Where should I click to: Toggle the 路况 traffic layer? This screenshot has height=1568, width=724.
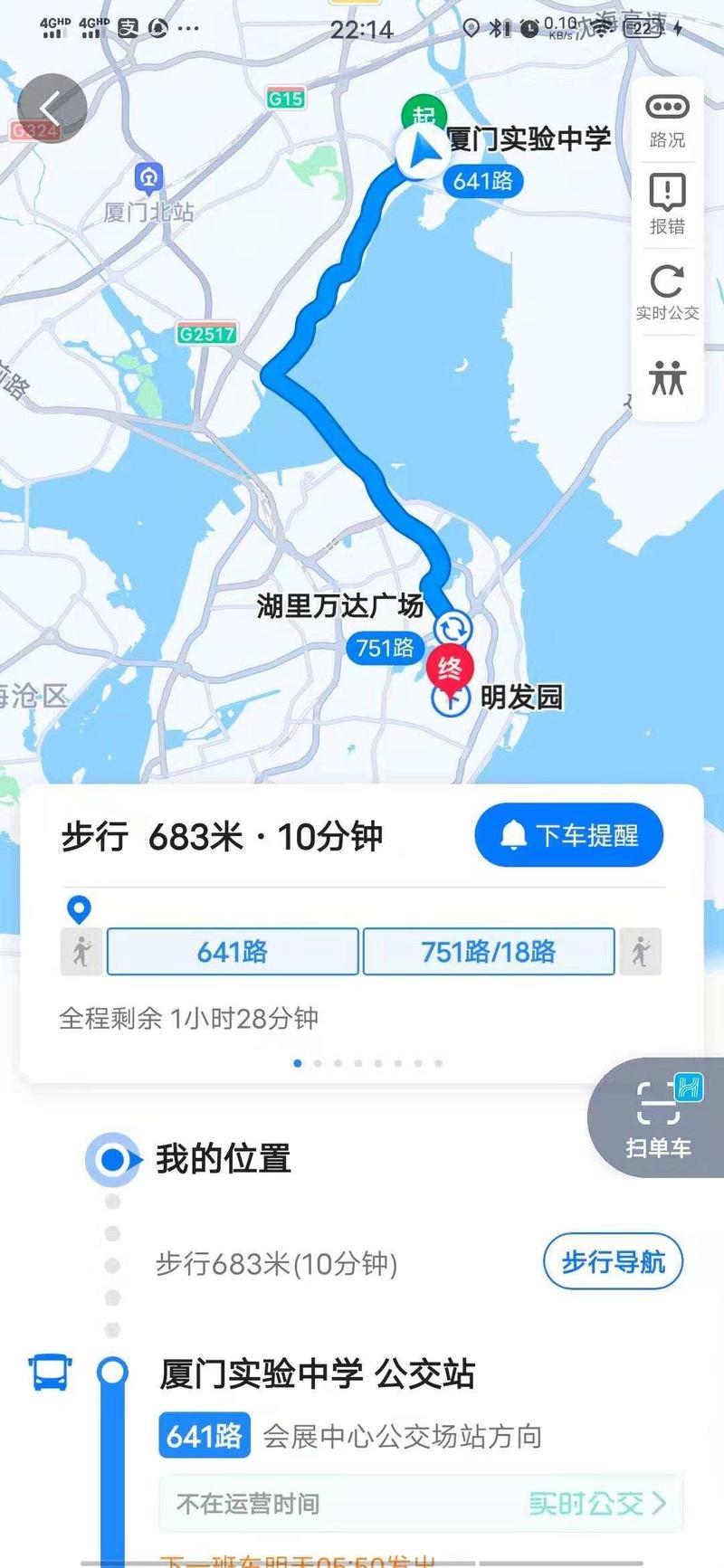[x=667, y=119]
